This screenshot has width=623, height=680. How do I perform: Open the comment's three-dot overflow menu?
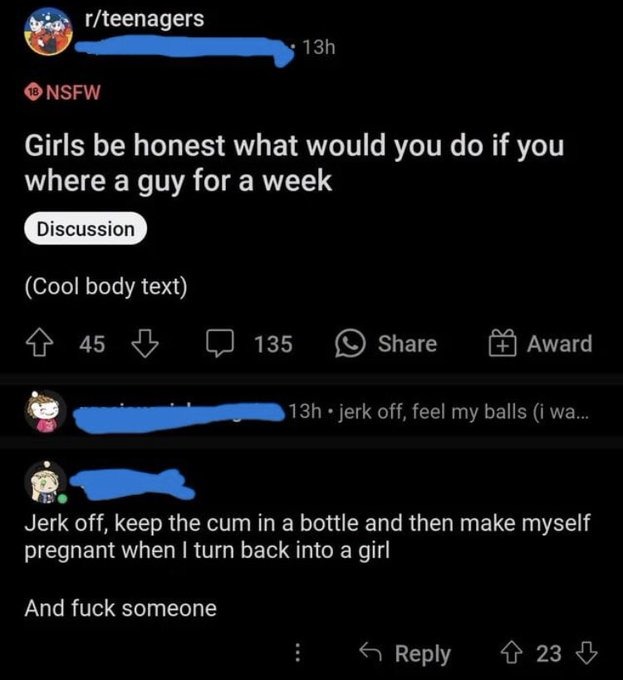tap(296, 653)
